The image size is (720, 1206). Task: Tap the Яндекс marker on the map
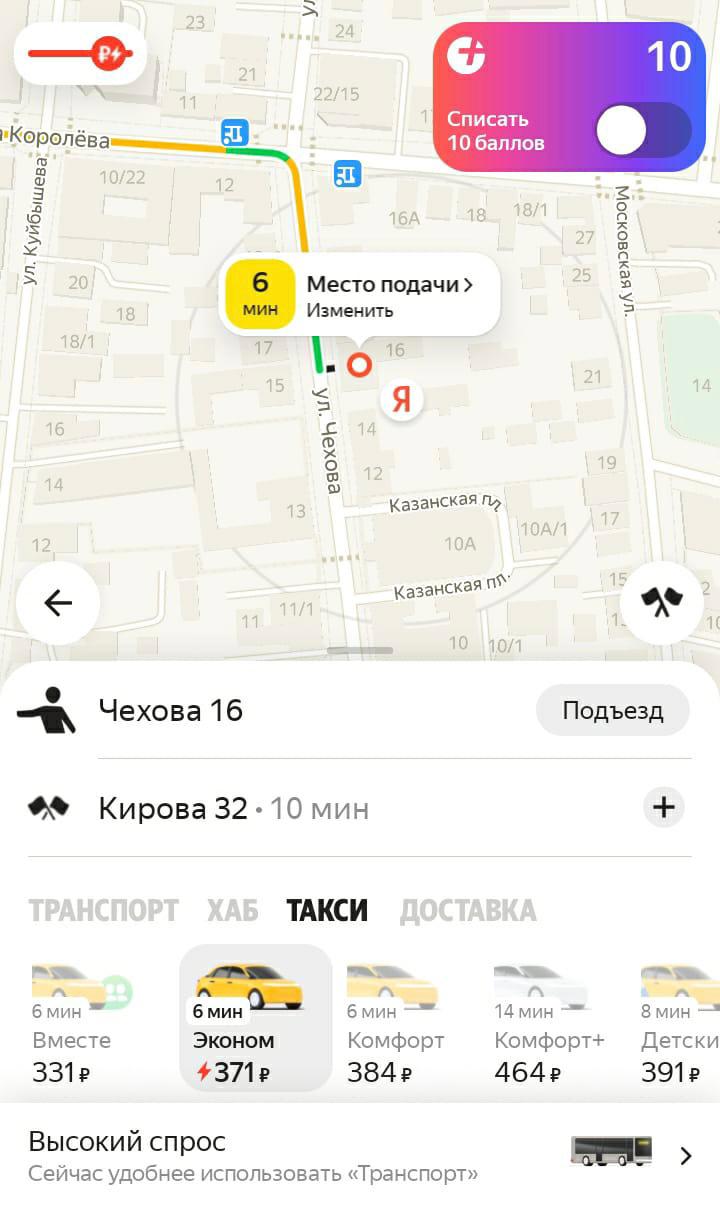pyautogui.click(x=401, y=400)
